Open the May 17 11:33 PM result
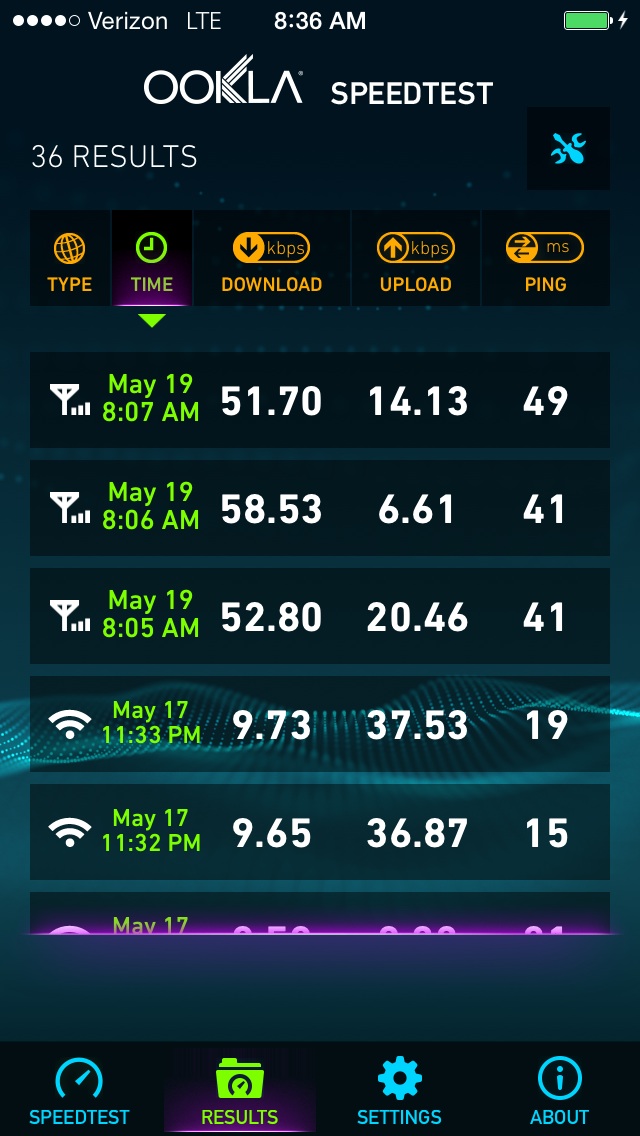The height and width of the screenshot is (1136, 640). coord(320,724)
